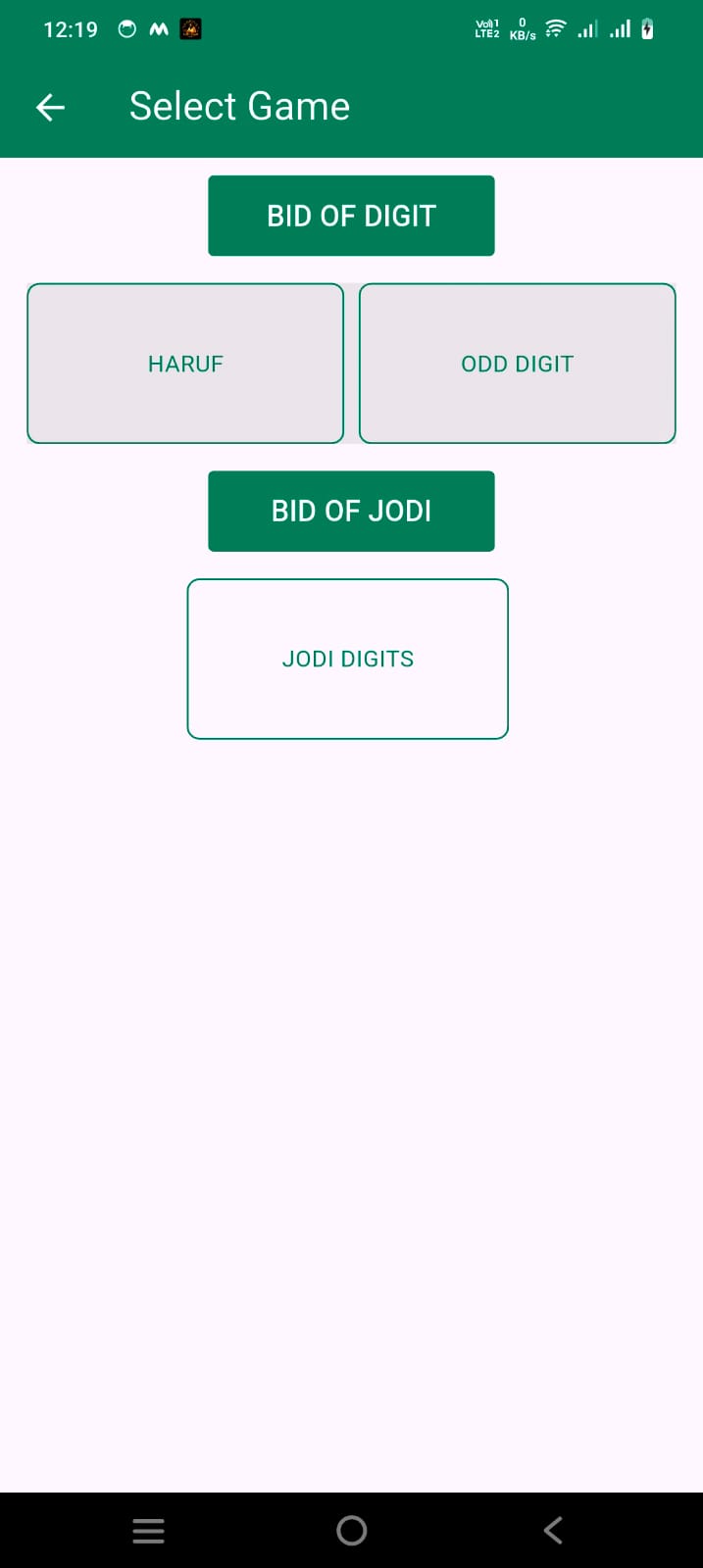Select the HARUF game

tap(185, 364)
